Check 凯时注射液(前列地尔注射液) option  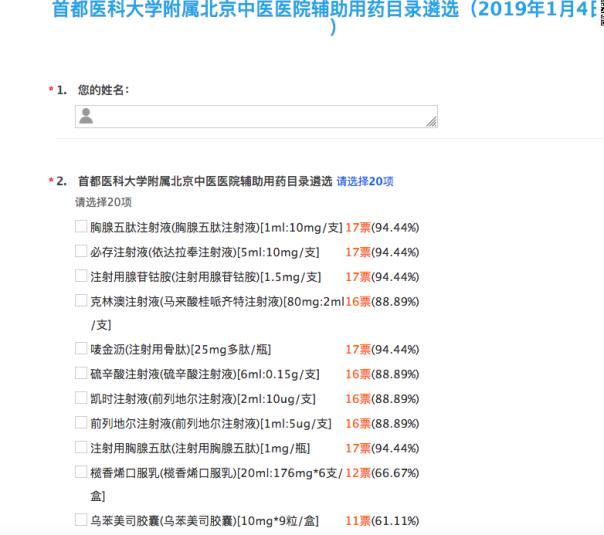(81, 398)
